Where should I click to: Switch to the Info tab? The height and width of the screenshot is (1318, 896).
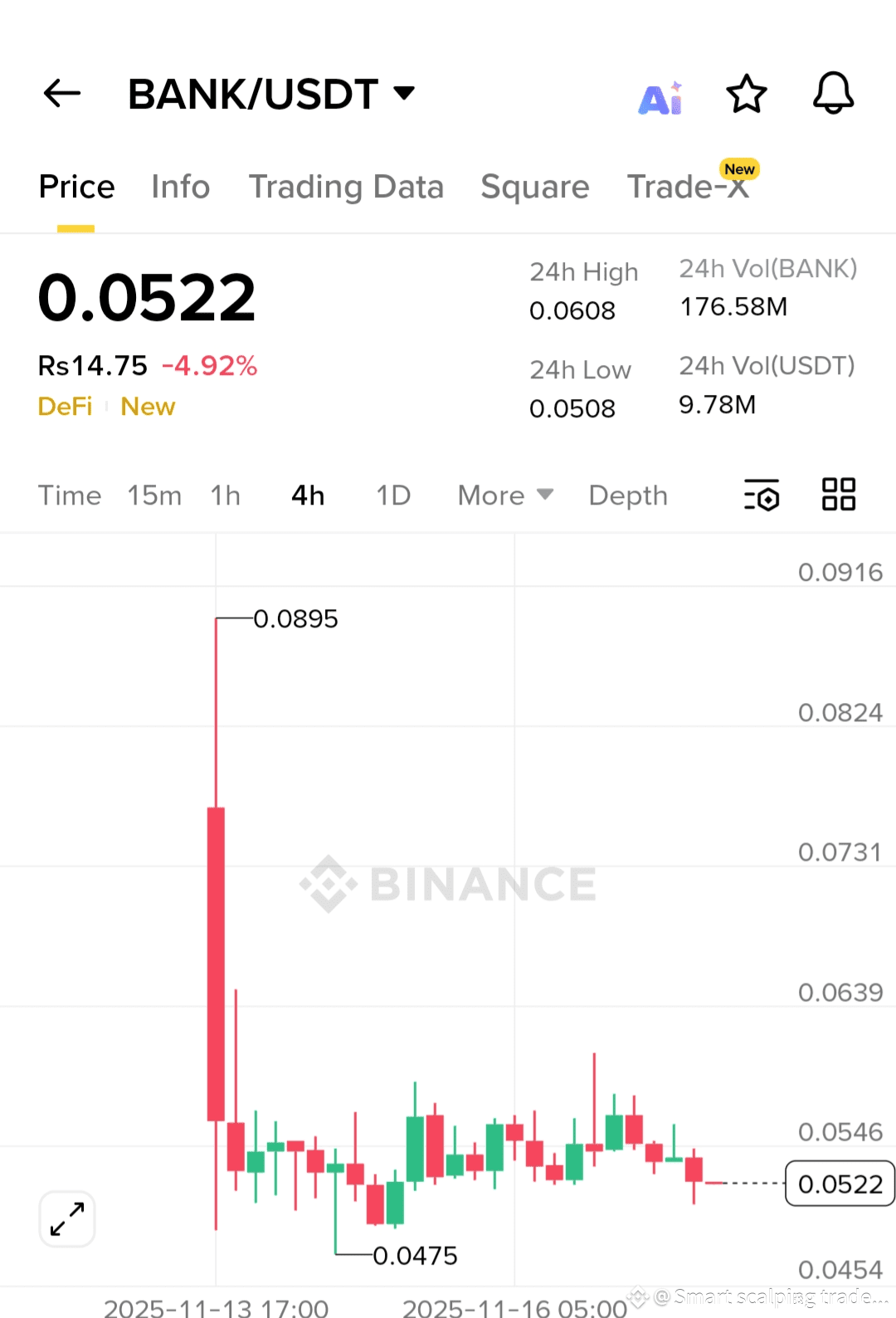pos(180,187)
